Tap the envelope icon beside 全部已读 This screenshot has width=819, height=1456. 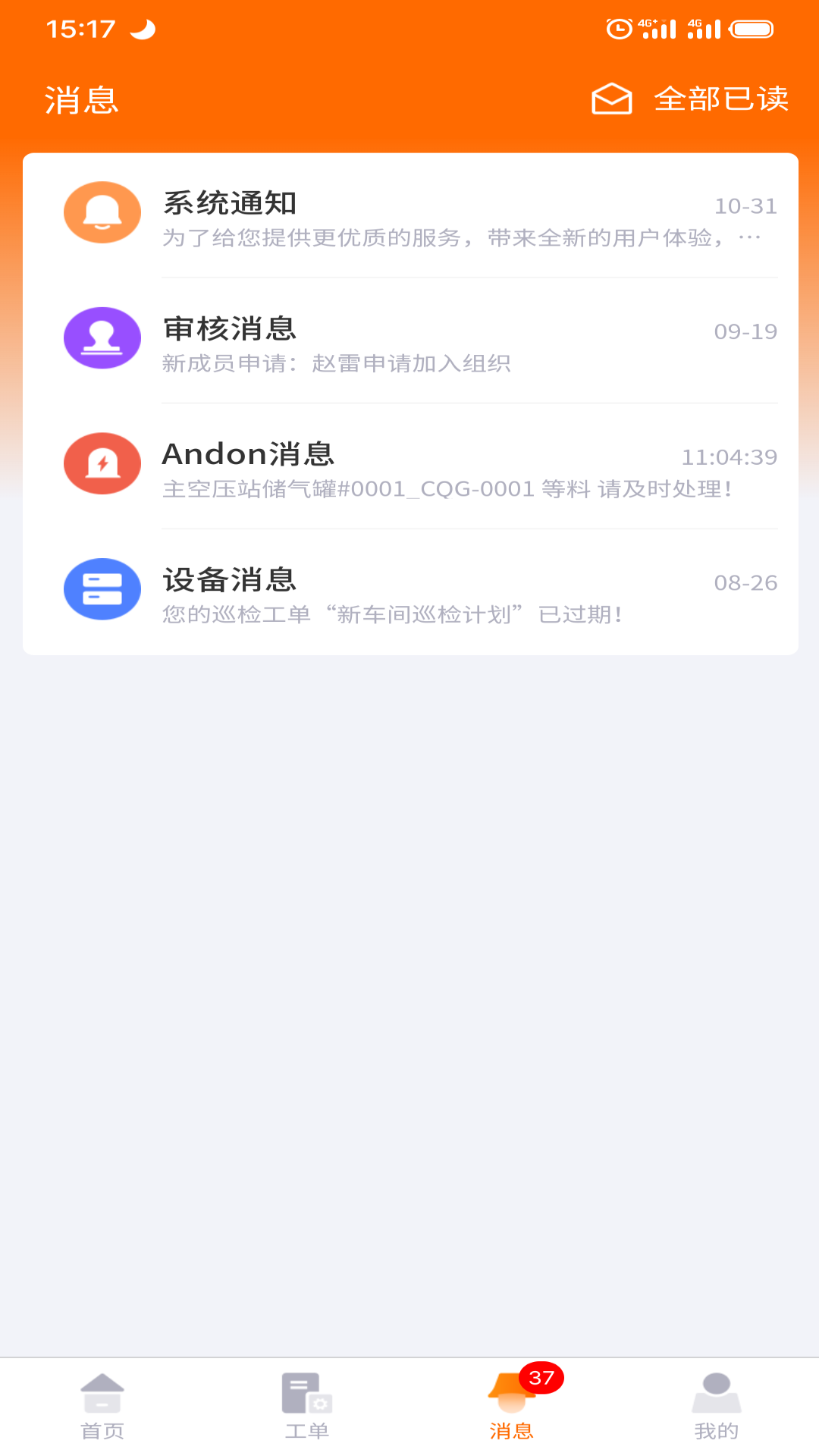[x=611, y=99]
